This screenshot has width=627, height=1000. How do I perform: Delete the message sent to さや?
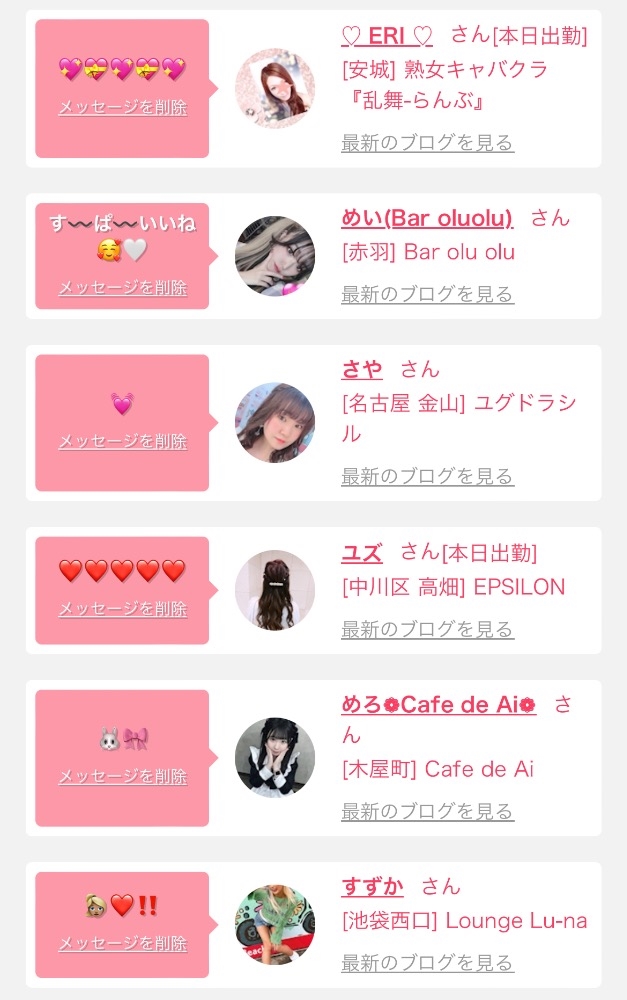[x=122, y=441]
